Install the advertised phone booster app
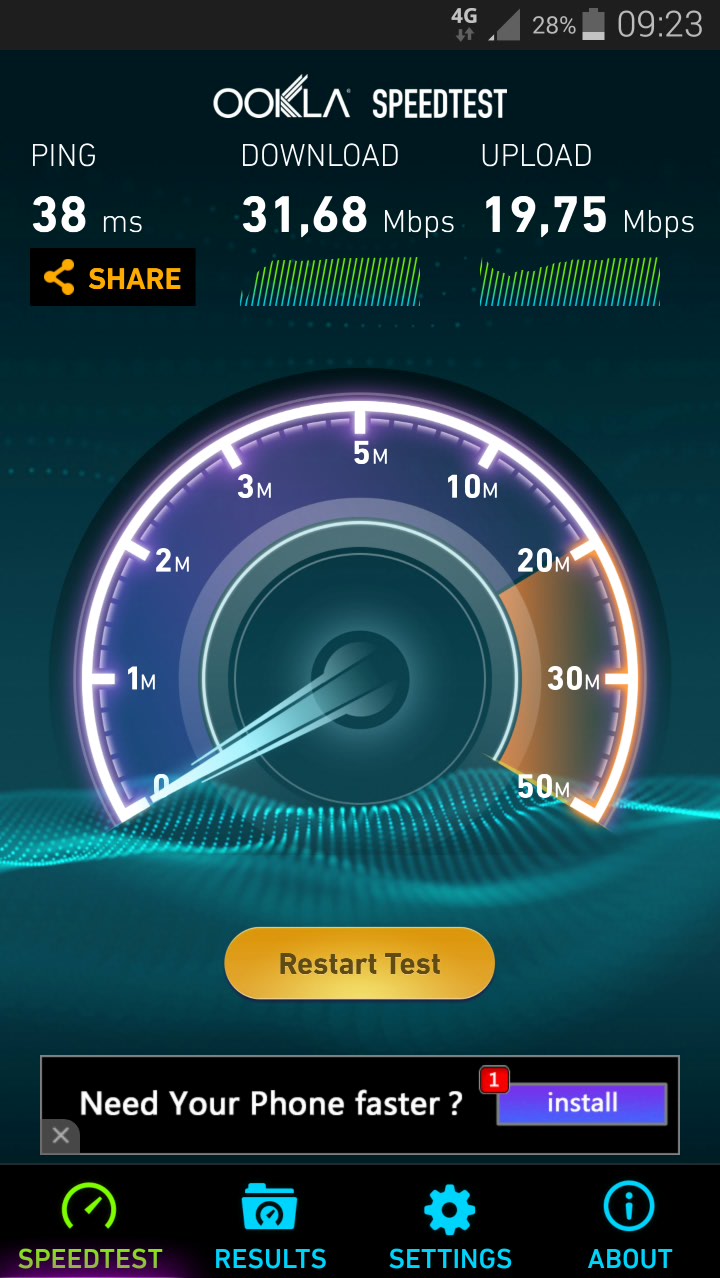 tap(582, 1104)
